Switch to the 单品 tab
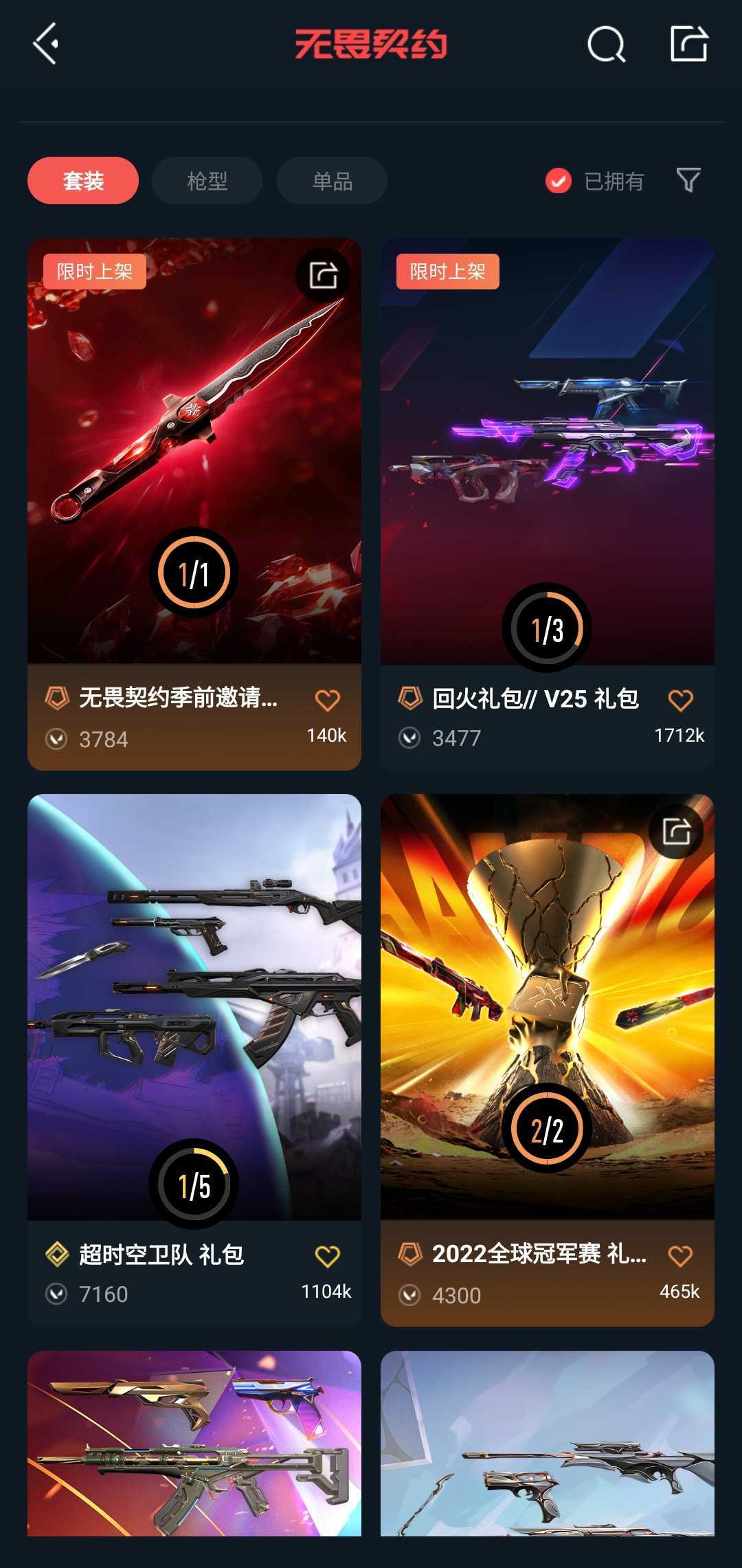 point(332,181)
